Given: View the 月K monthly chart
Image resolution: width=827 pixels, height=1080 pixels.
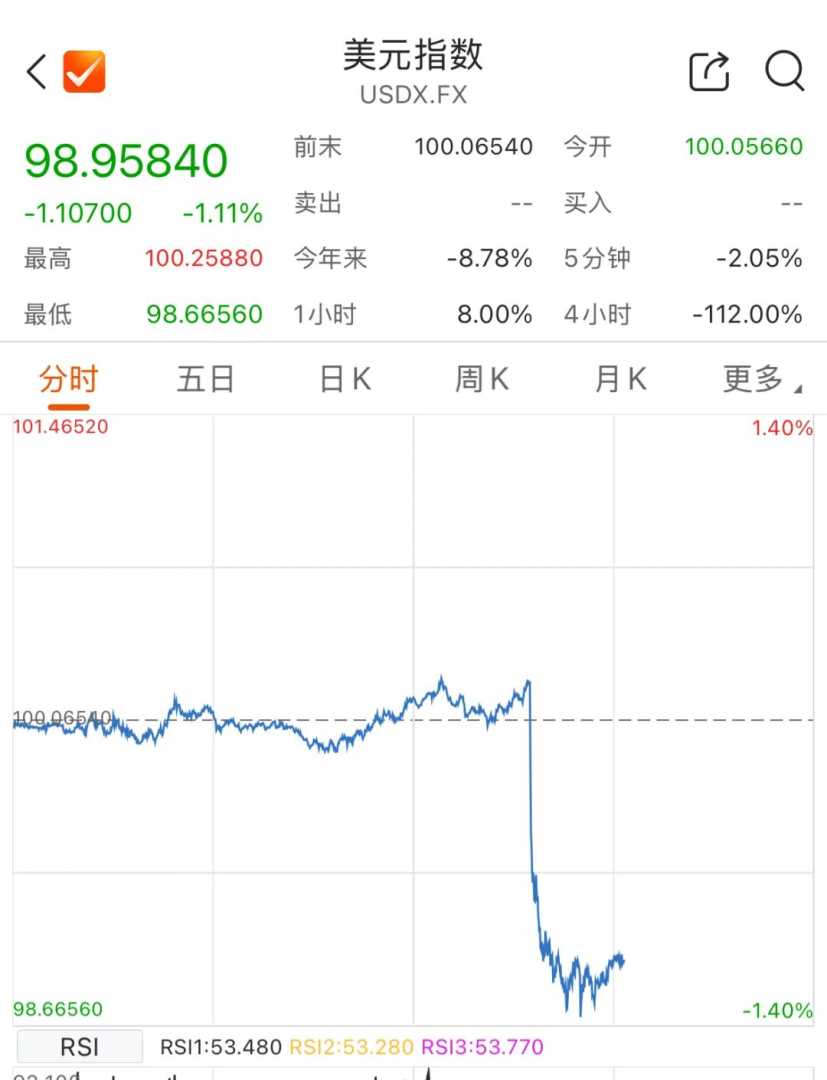Looking at the screenshot, I should click(620, 379).
